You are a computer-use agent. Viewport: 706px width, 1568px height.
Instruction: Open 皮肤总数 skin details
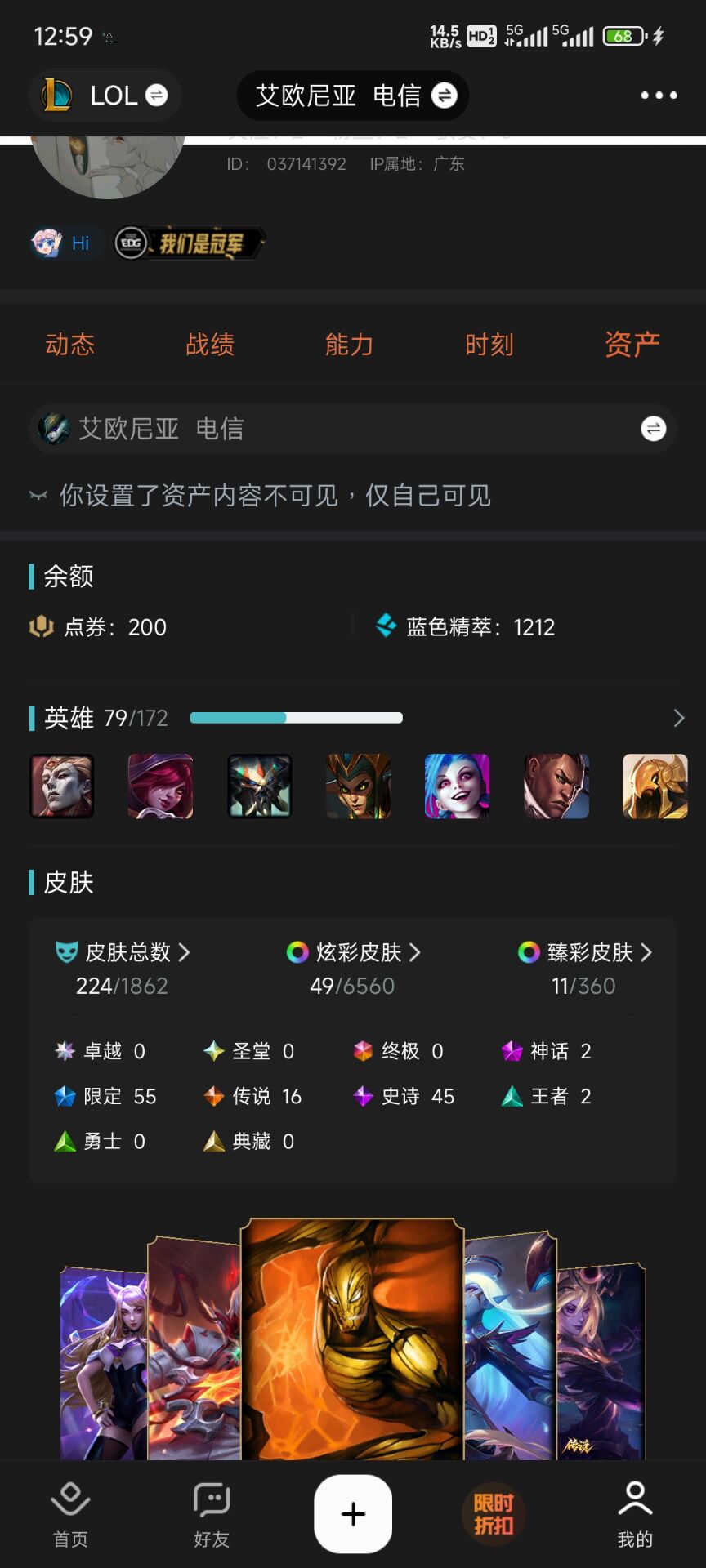[x=123, y=952]
